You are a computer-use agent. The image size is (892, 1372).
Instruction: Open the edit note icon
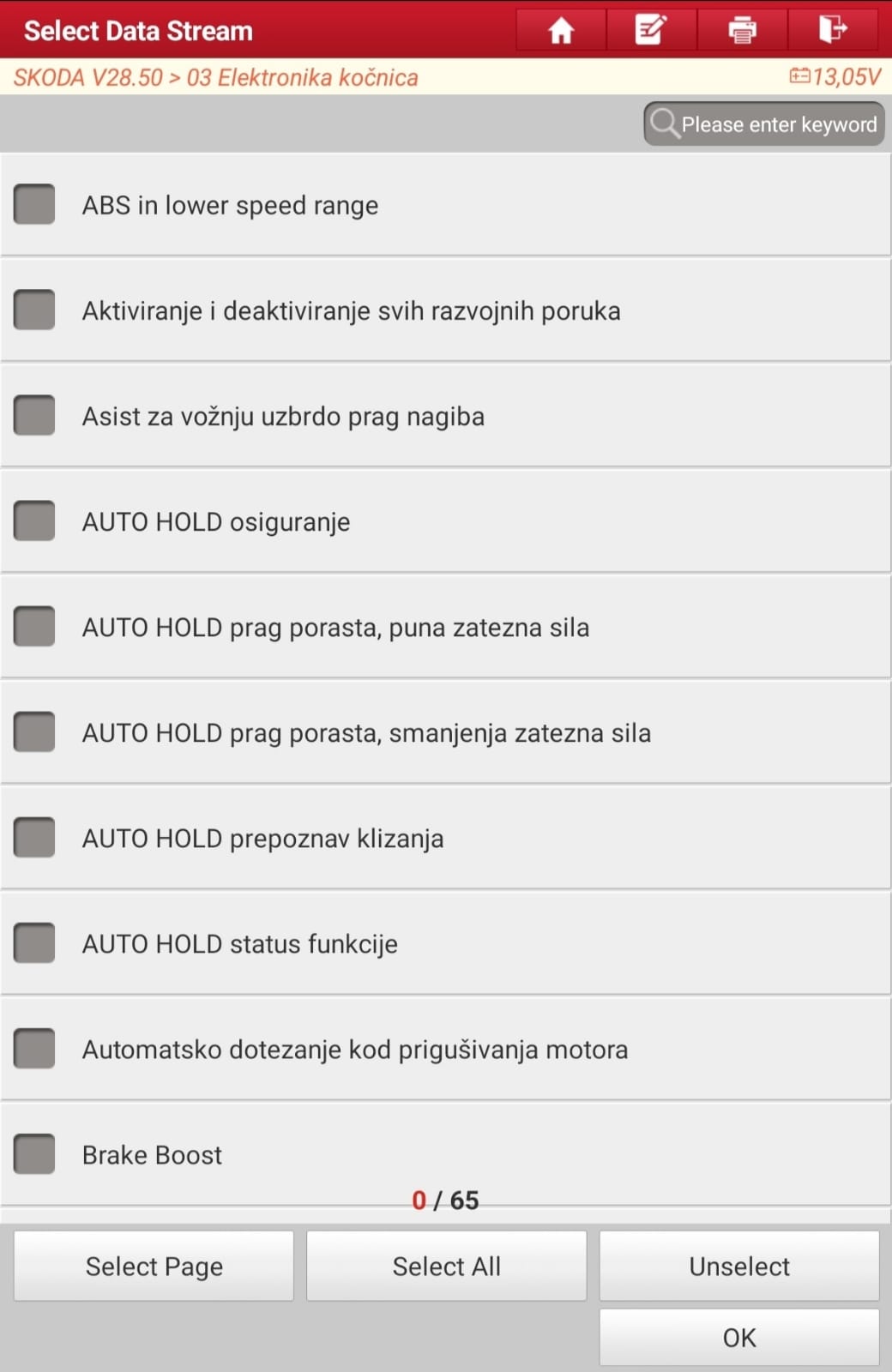pos(651,31)
